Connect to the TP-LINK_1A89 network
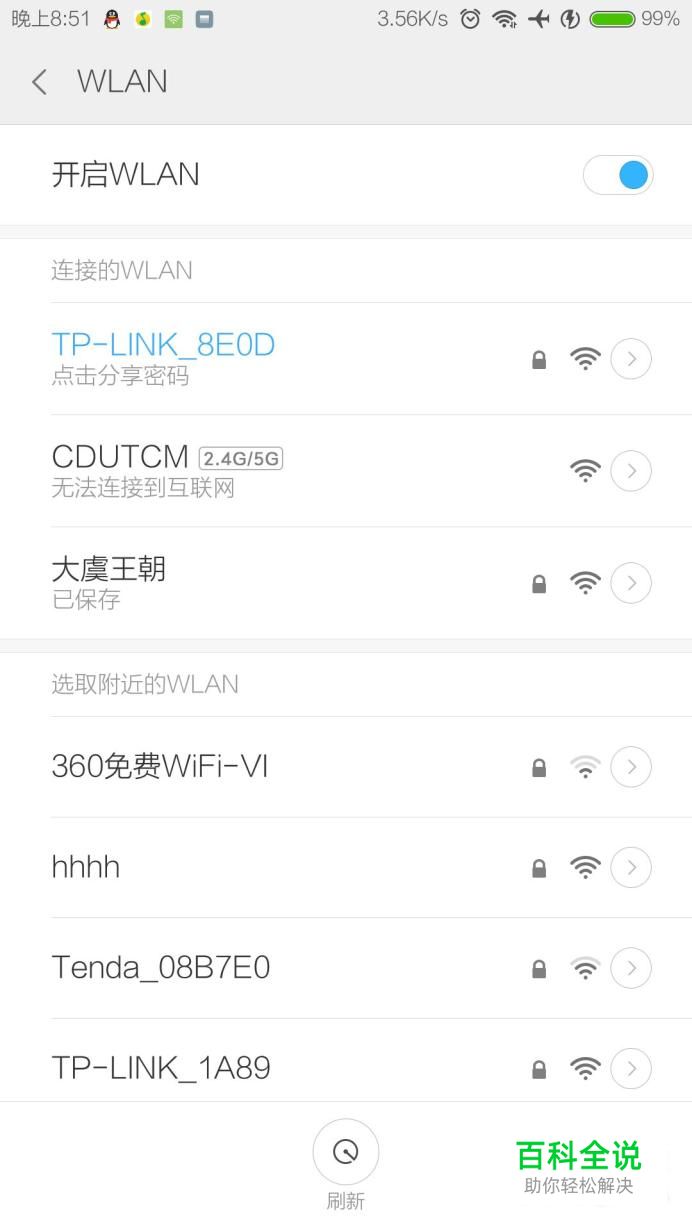The width and height of the screenshot is (692, 1230). [x=346, y=1068]
